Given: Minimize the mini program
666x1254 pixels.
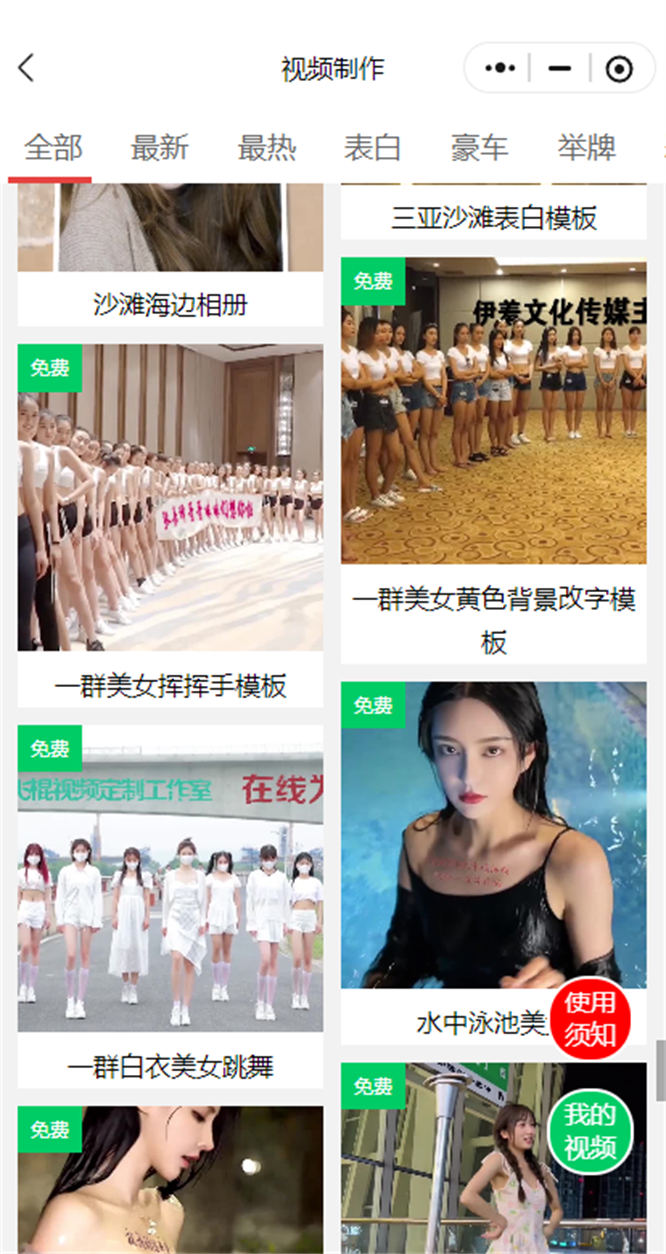Looking at the screenshot, I should point(560,68).
